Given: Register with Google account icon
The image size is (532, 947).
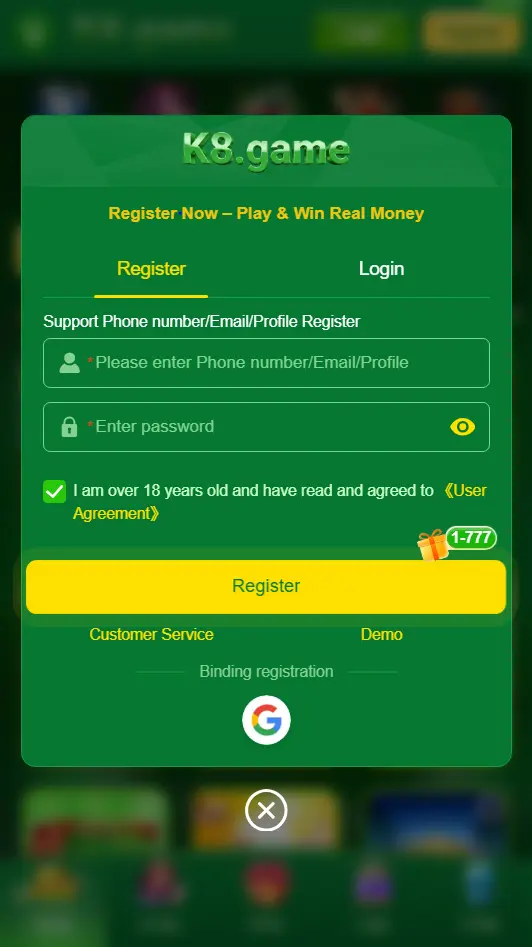Looking at the screenshot, I should 266,720.
